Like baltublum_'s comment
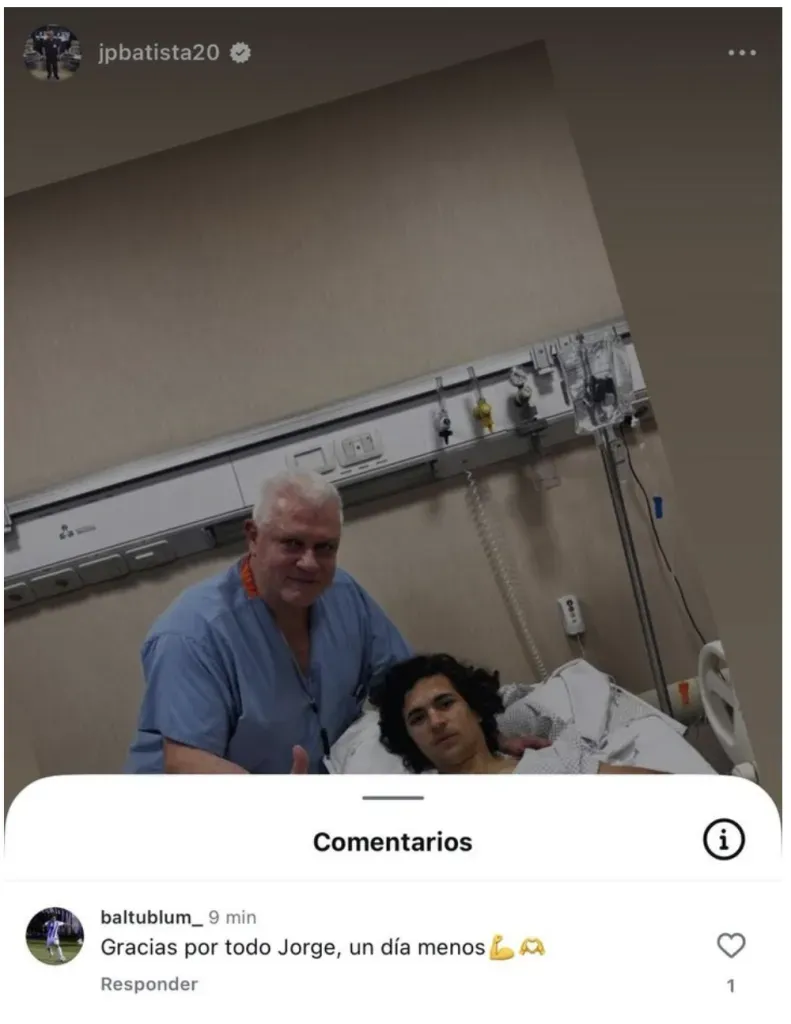The width and height of the screenshot is (791, 1024). [731, 945]
